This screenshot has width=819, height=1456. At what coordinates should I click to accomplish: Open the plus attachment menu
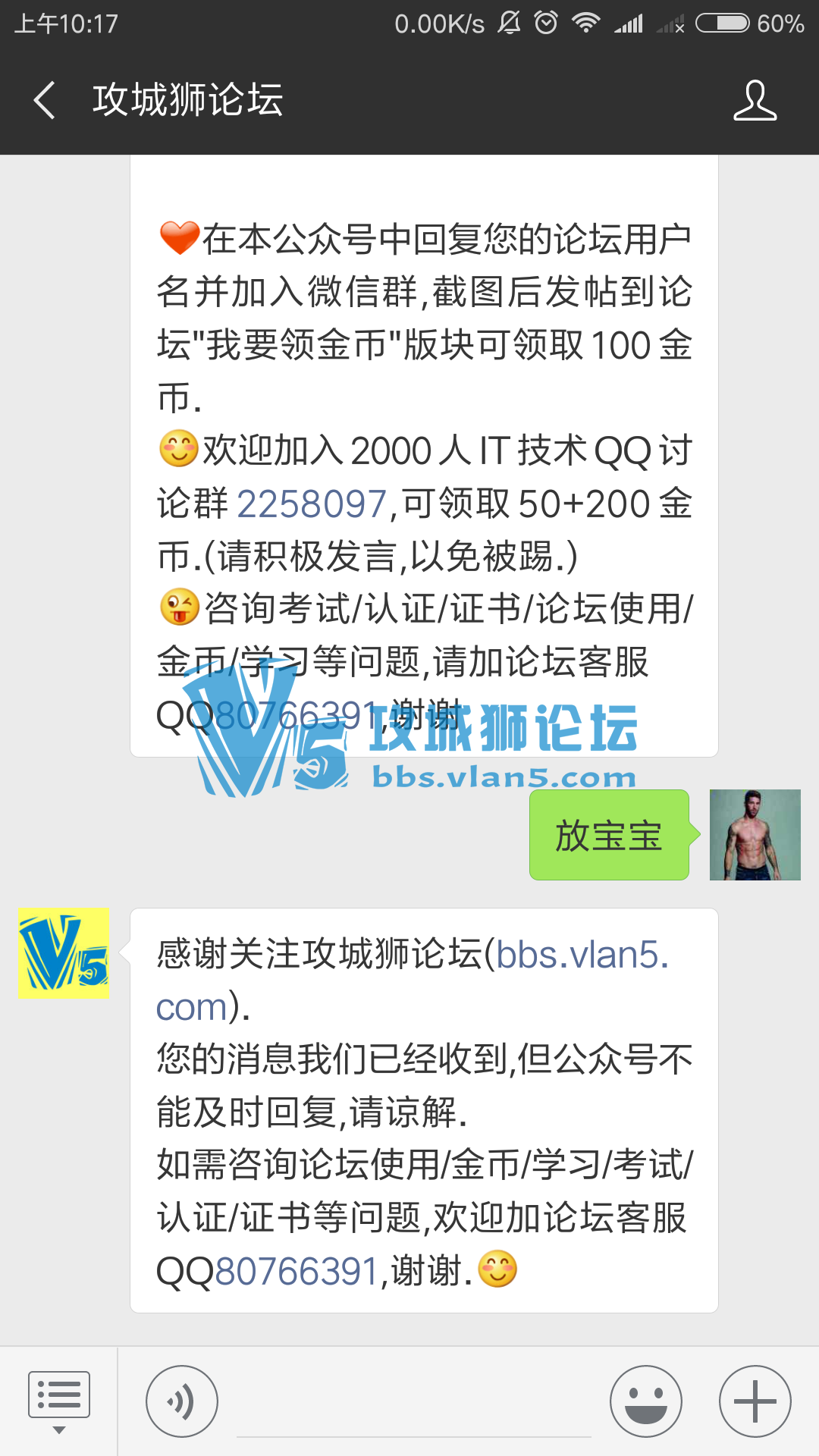(755, 1401)
